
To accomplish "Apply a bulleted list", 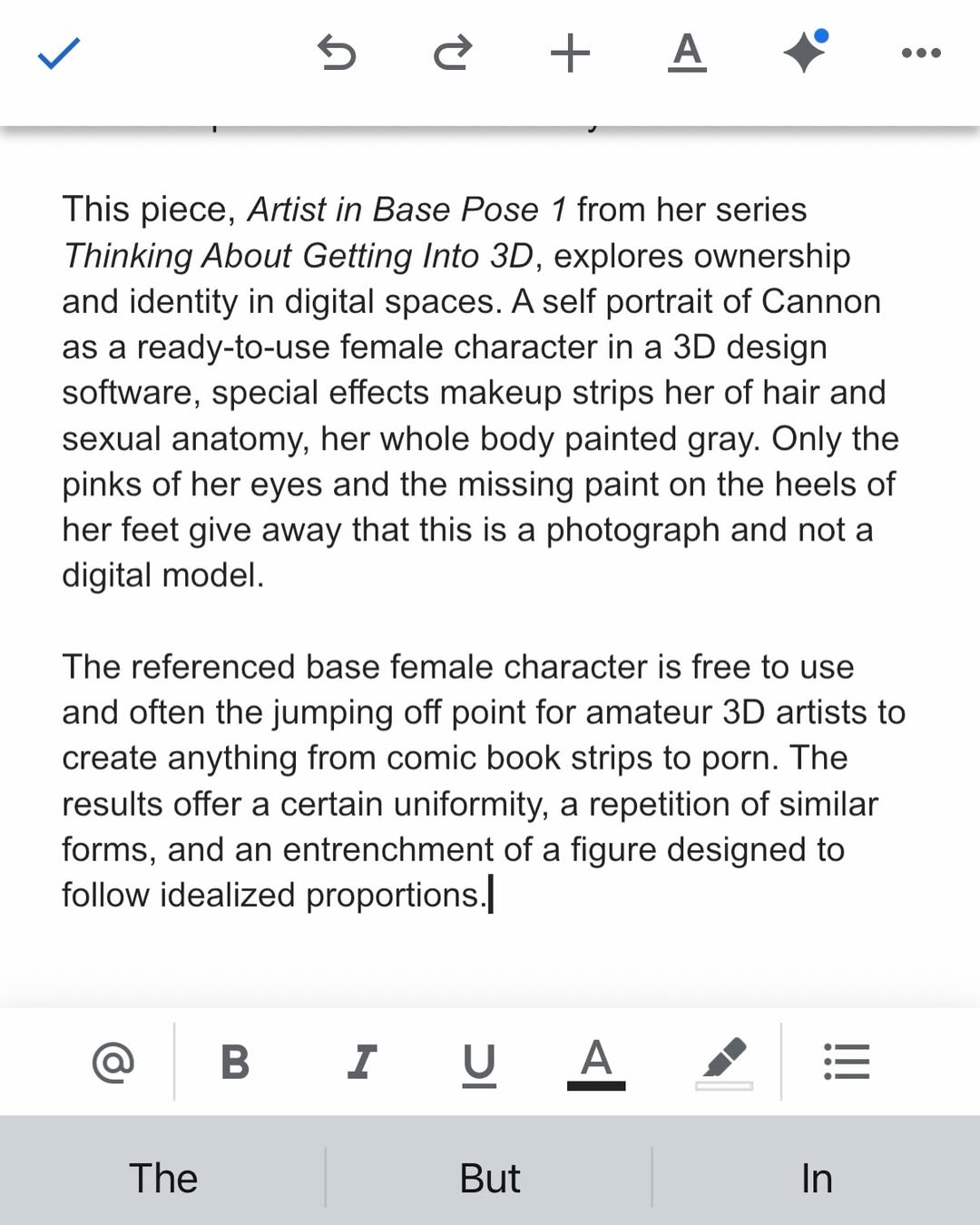I will (x=847, y=1062).
